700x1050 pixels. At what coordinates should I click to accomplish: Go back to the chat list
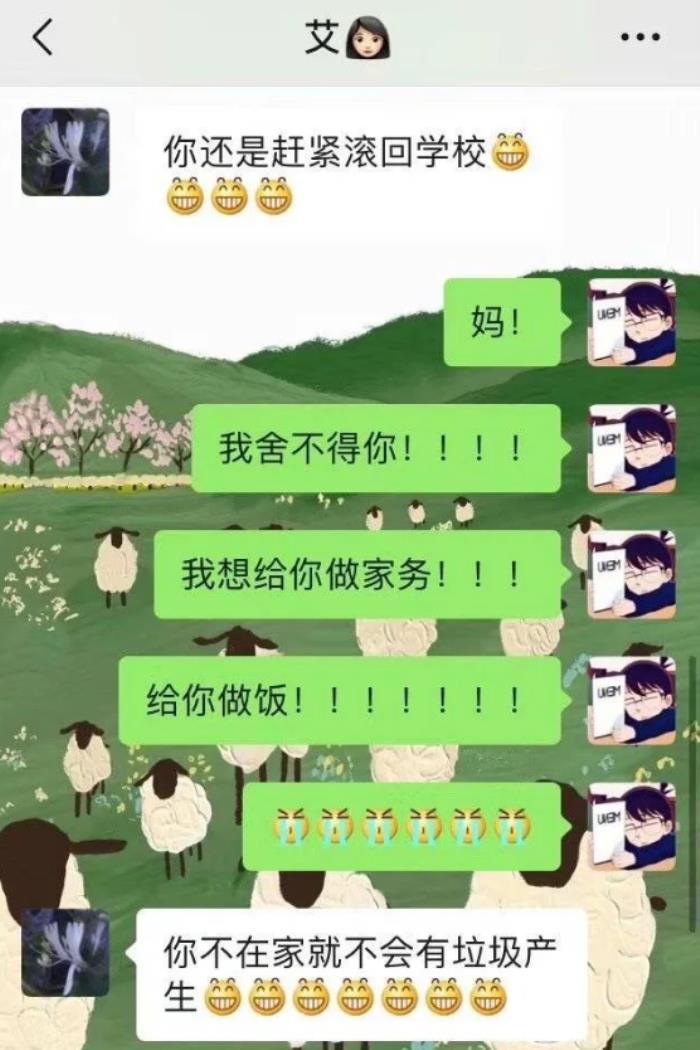point(42,39)
